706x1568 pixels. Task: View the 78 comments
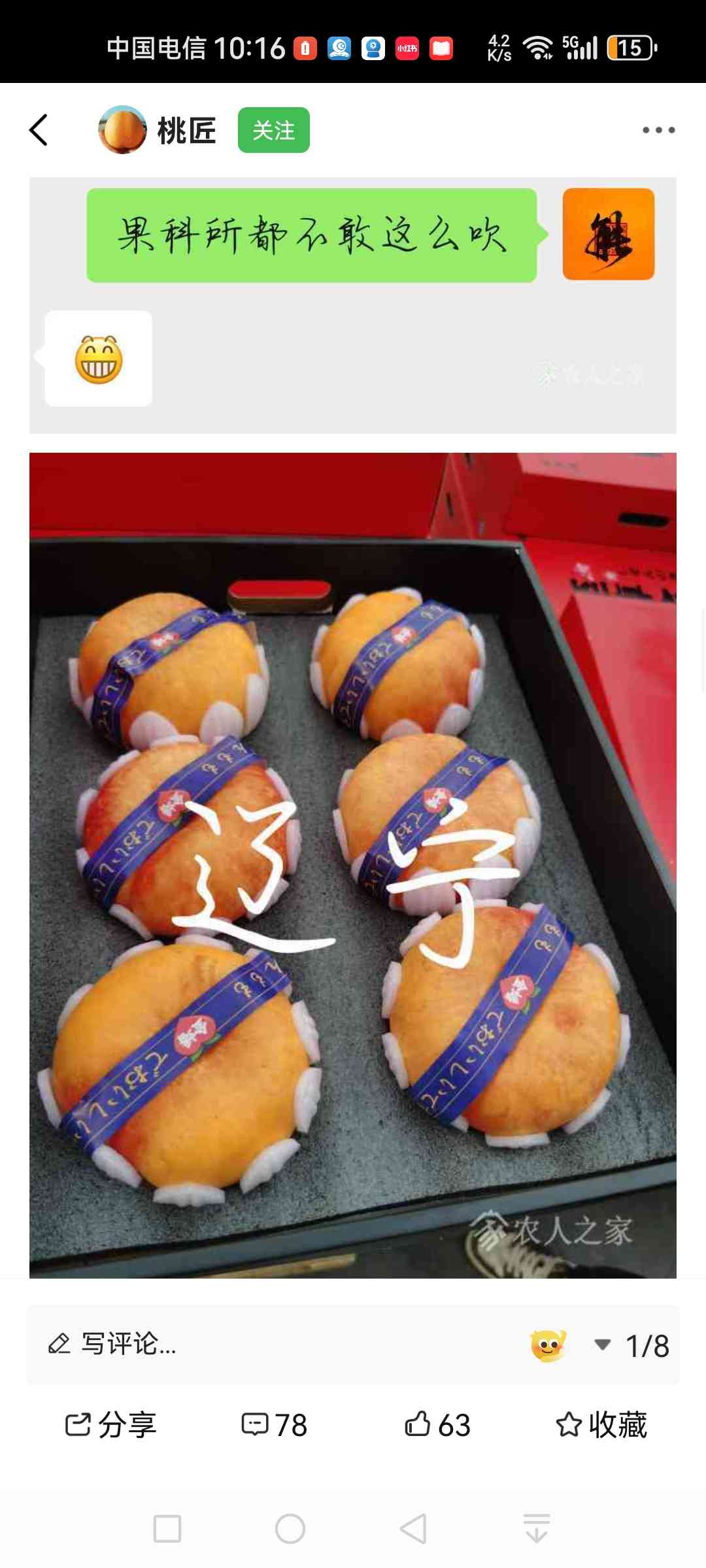pos(274,1425)
